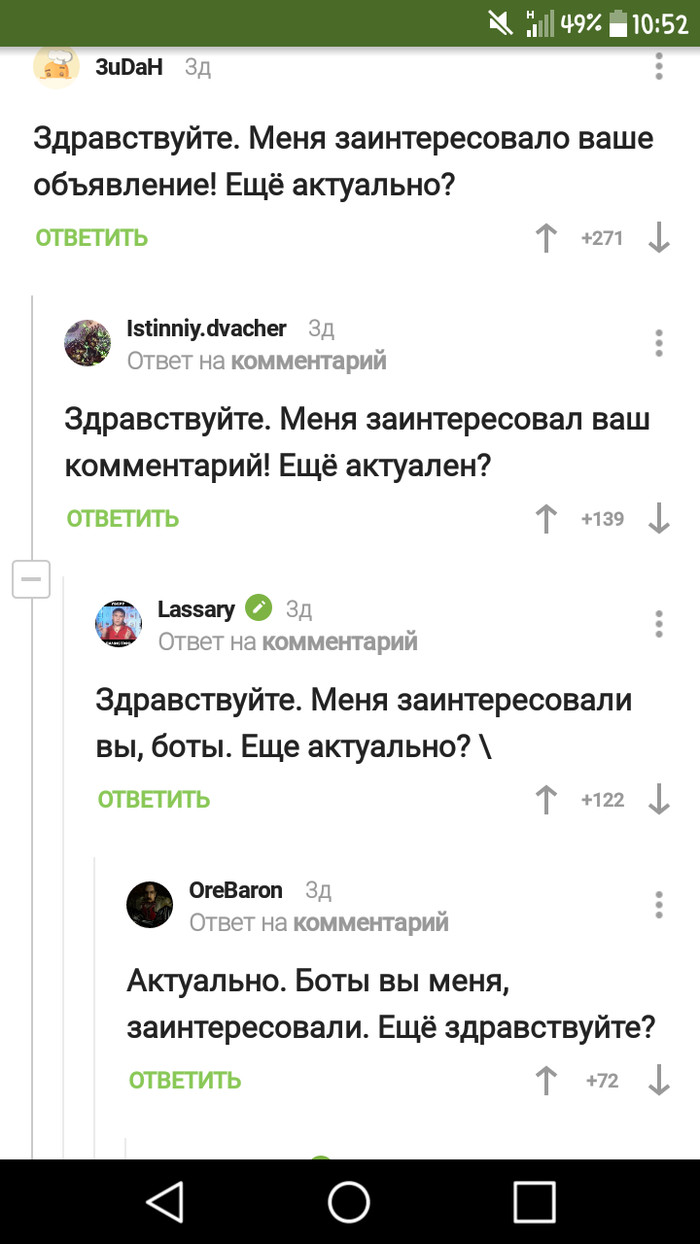Downvote Istinniy.dvacher's comment

pos(659,519)
